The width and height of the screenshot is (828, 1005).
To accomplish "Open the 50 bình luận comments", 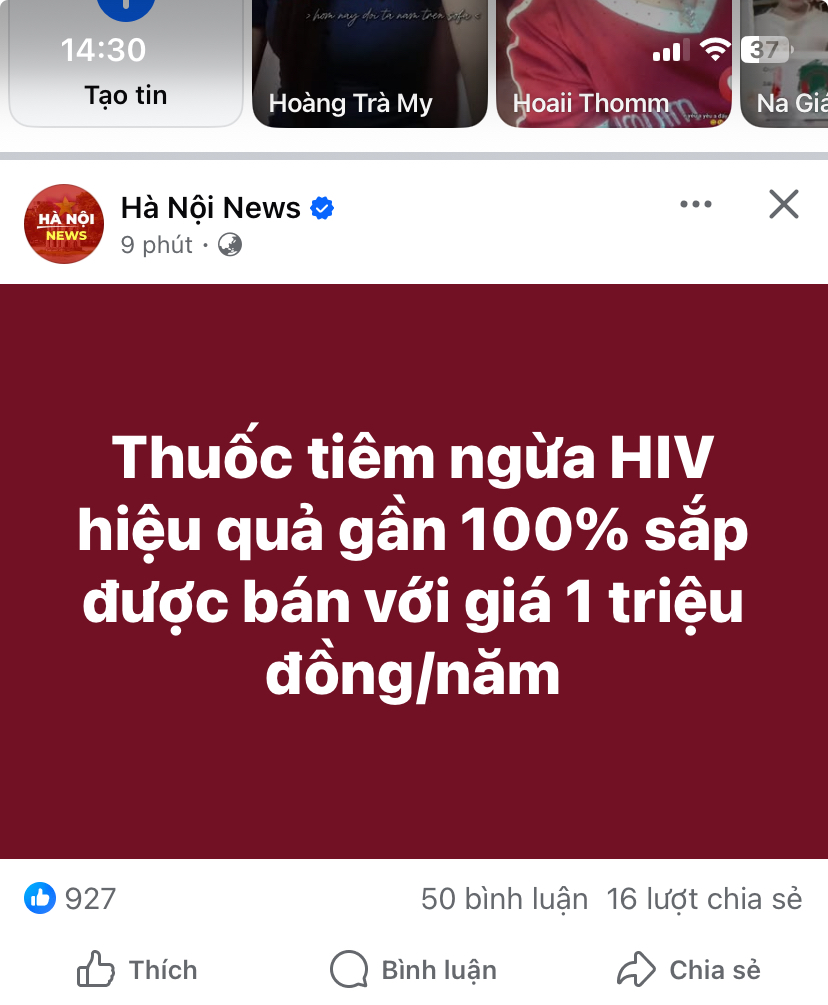I will (504, 898).
